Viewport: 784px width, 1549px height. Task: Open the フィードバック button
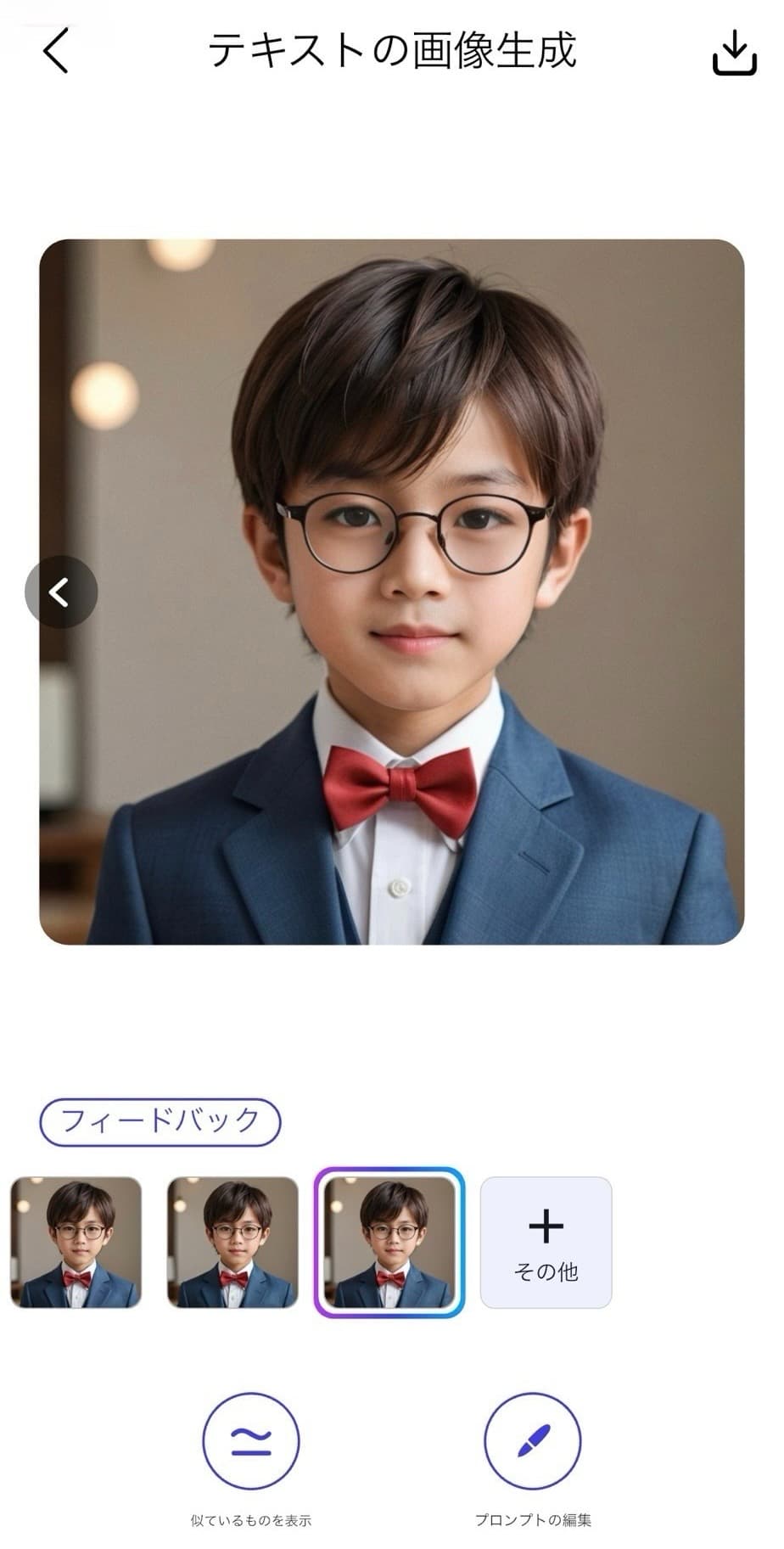pos(160,1121)
